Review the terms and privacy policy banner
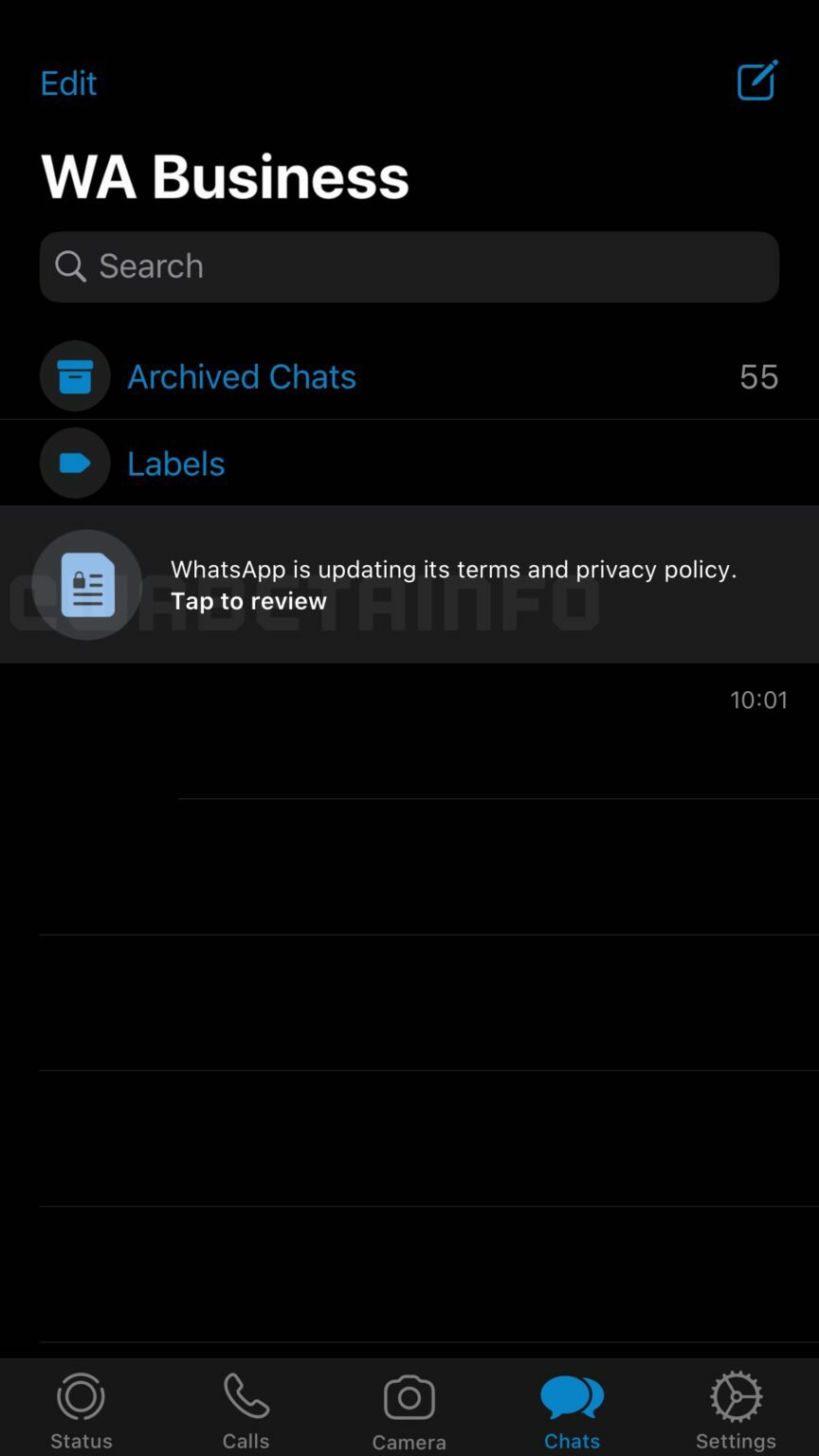The image size is (819, 1456). pyautogui.click(x=409, y=585)
